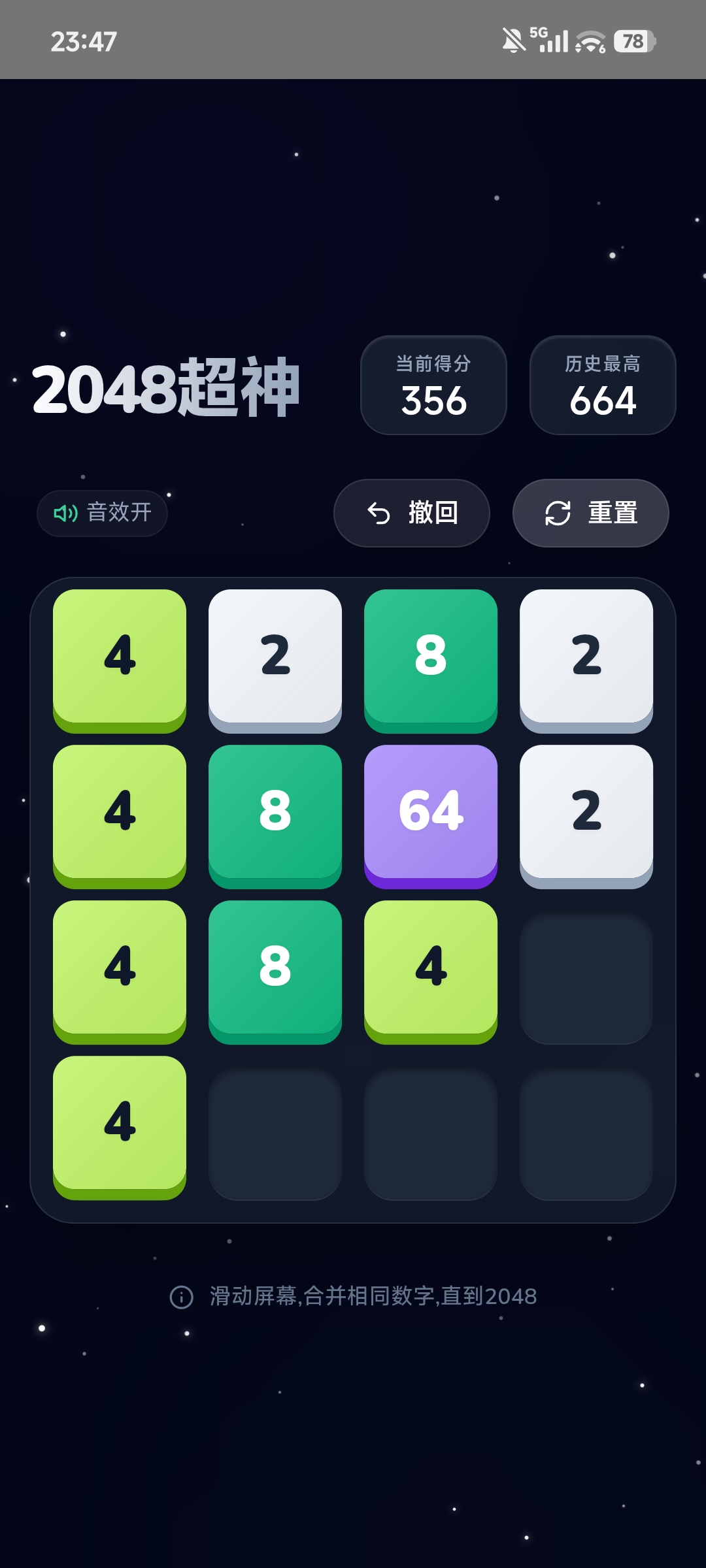
Task: Tap the purple 64 tile to select it
Action: point(431,815)
